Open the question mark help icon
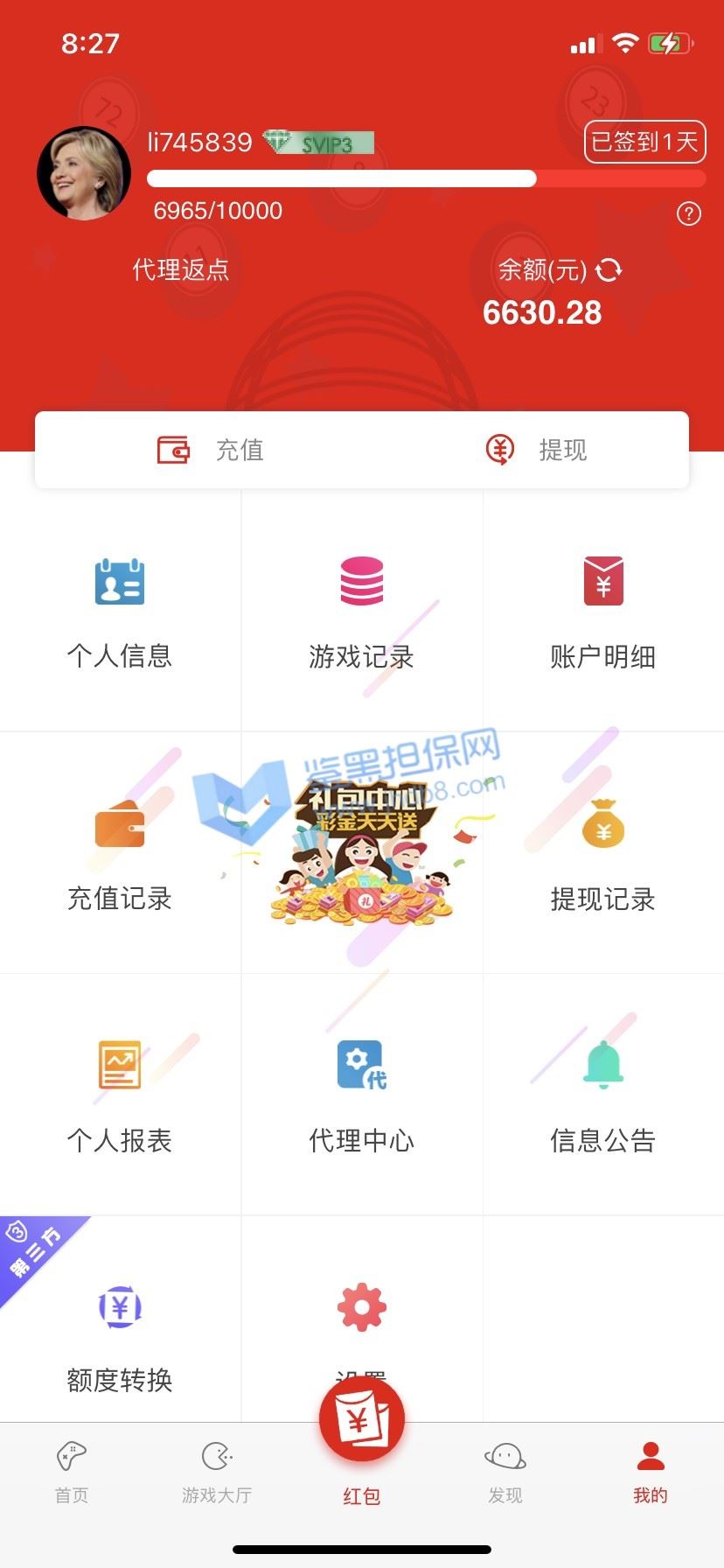Image resolution: width=724 pixels, height=1568 pixels. (689, 213)
